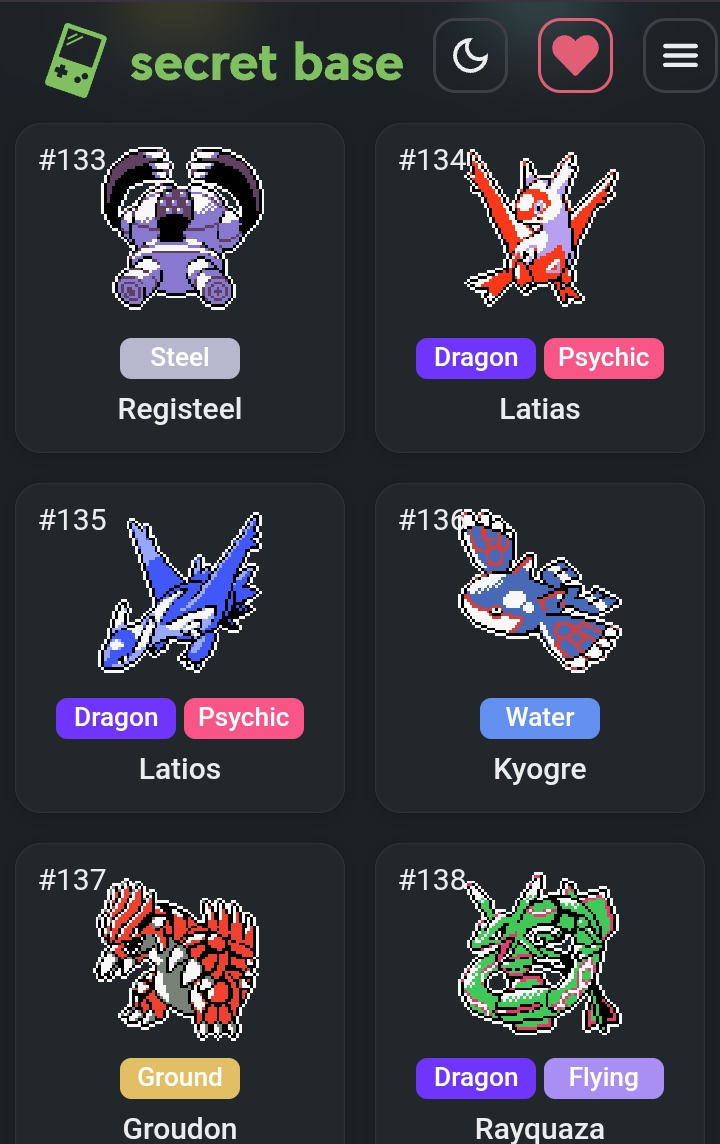
Task: Toggle dark mode with the moon icon
Action: coord(470,56)
